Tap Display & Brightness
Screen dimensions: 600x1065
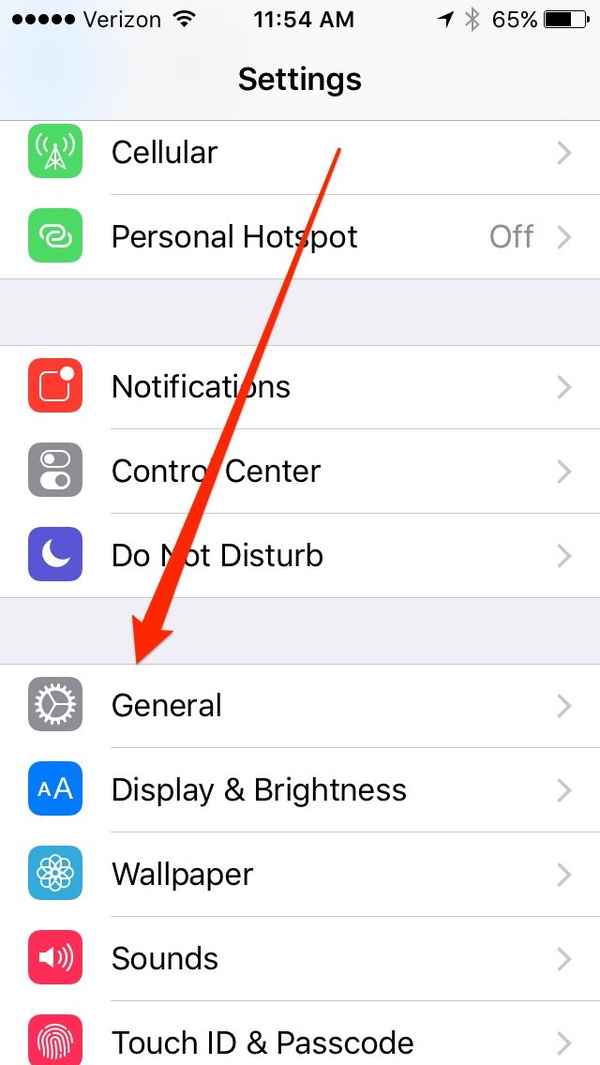click(x=300, y=790)
